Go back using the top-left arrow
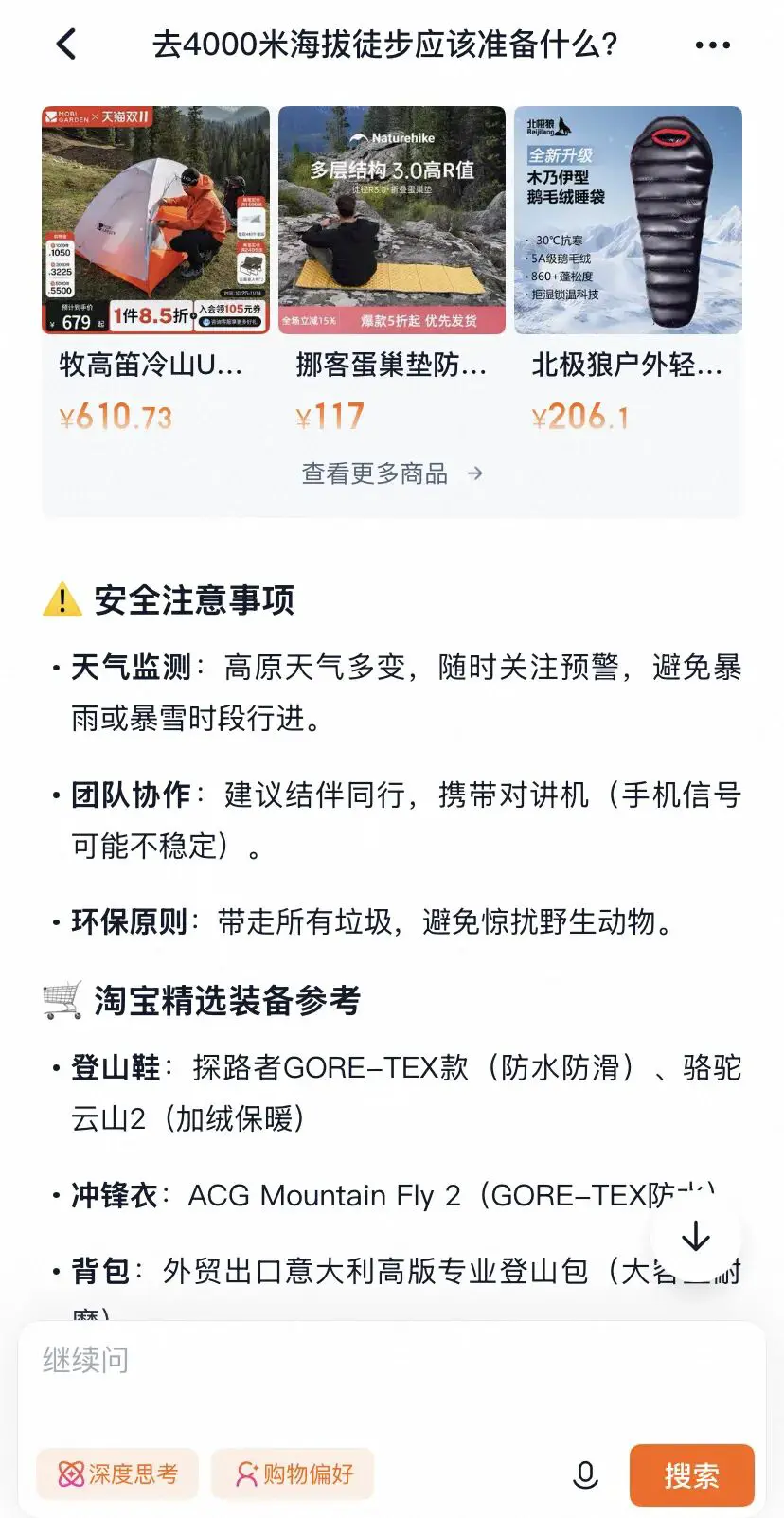This screenshot has height=1518, width=784. click(x=66, y=44)
